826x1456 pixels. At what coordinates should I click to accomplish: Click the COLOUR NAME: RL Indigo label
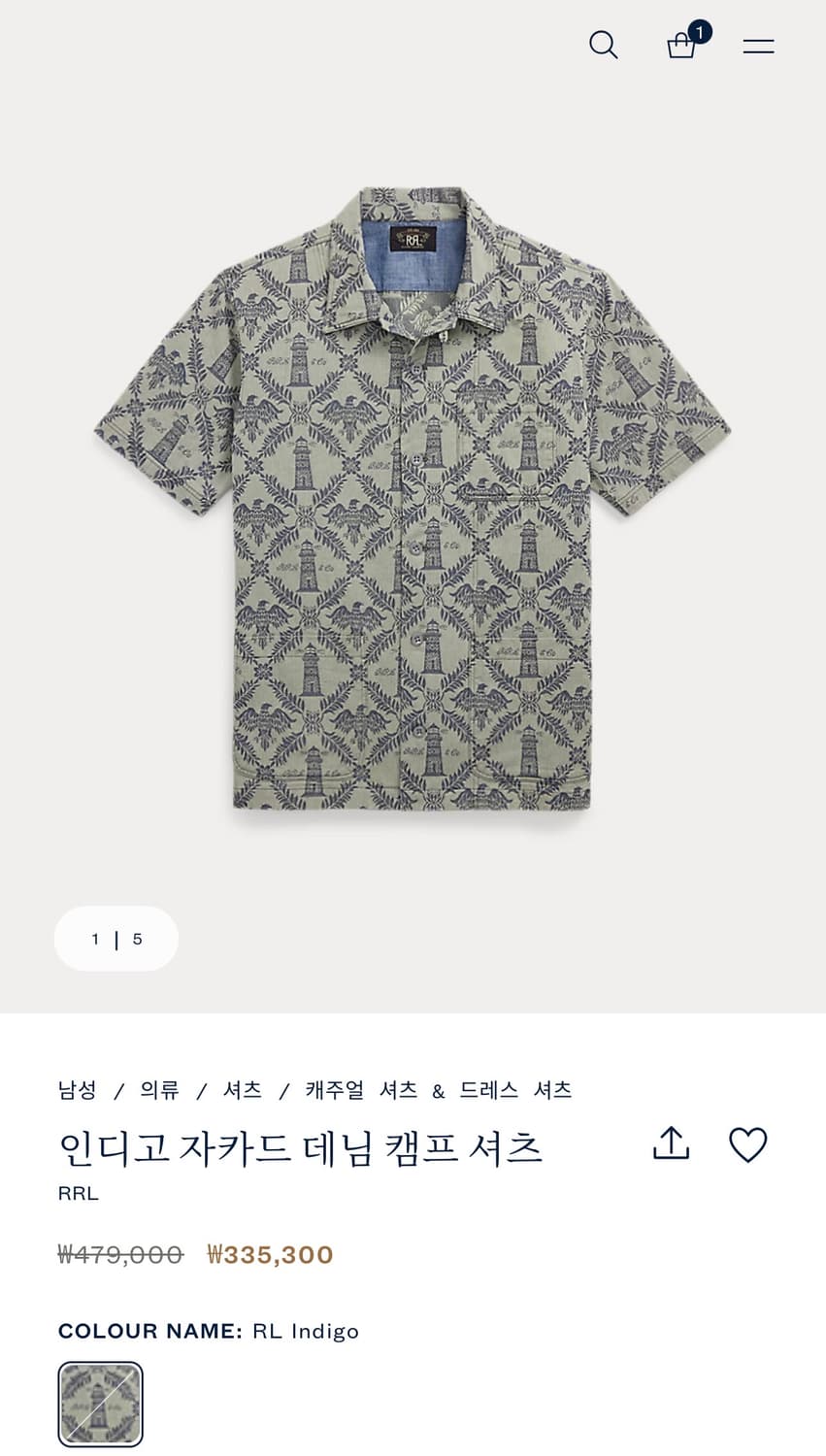click(208, 1331)
